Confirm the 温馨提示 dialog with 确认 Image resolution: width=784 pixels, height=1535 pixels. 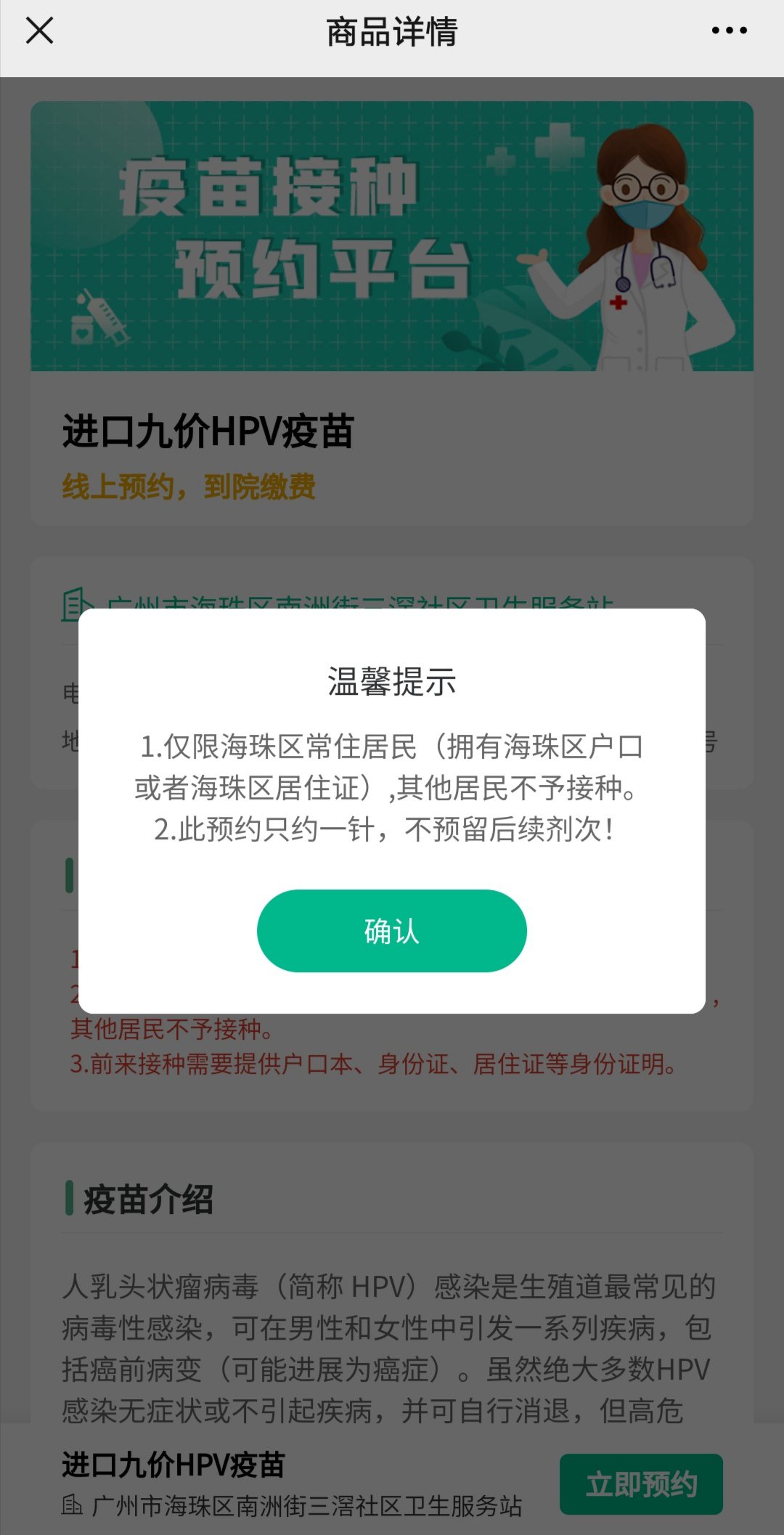pos(391,931)
